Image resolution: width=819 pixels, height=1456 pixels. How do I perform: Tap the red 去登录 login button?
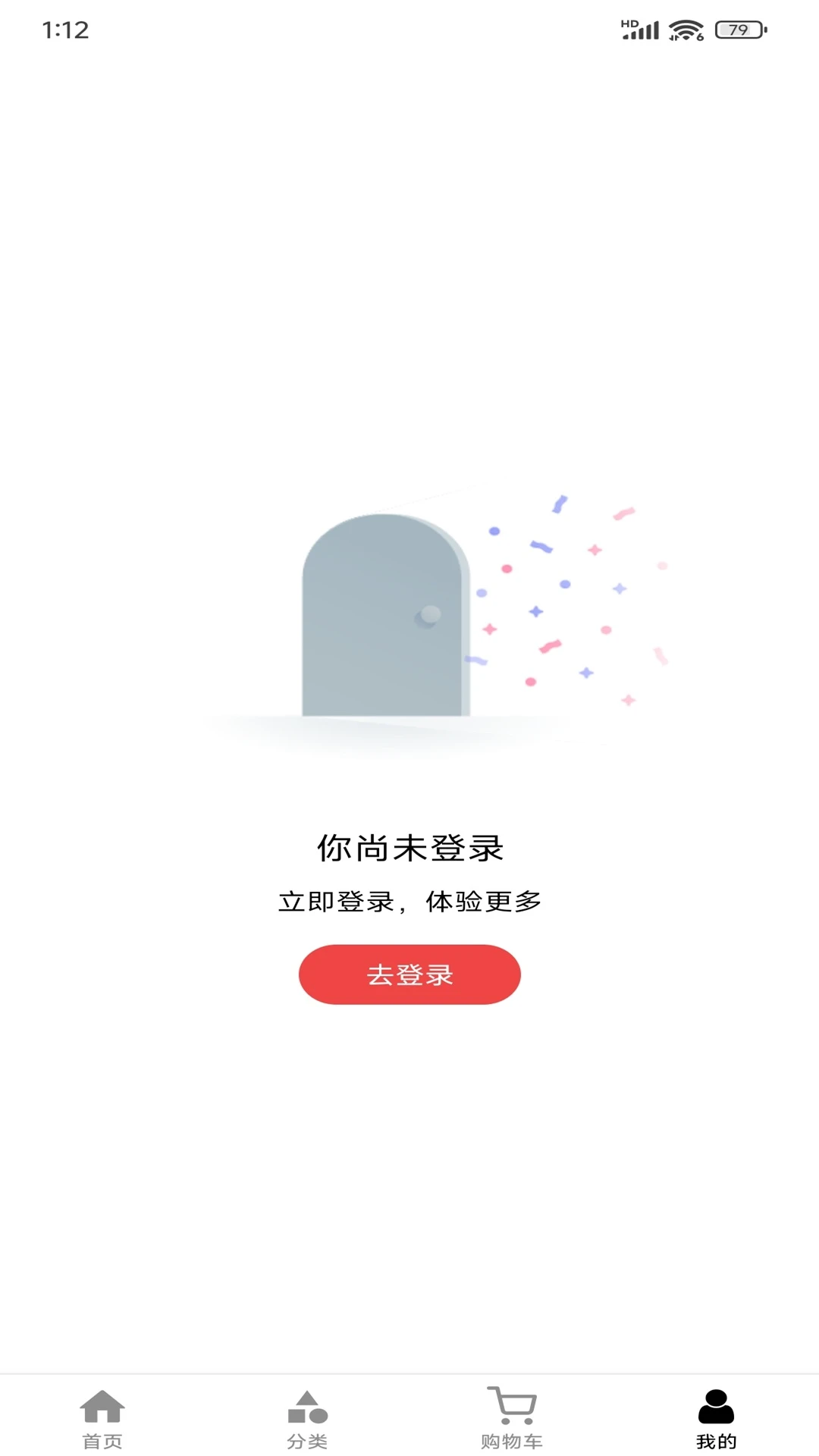[409, 974]
